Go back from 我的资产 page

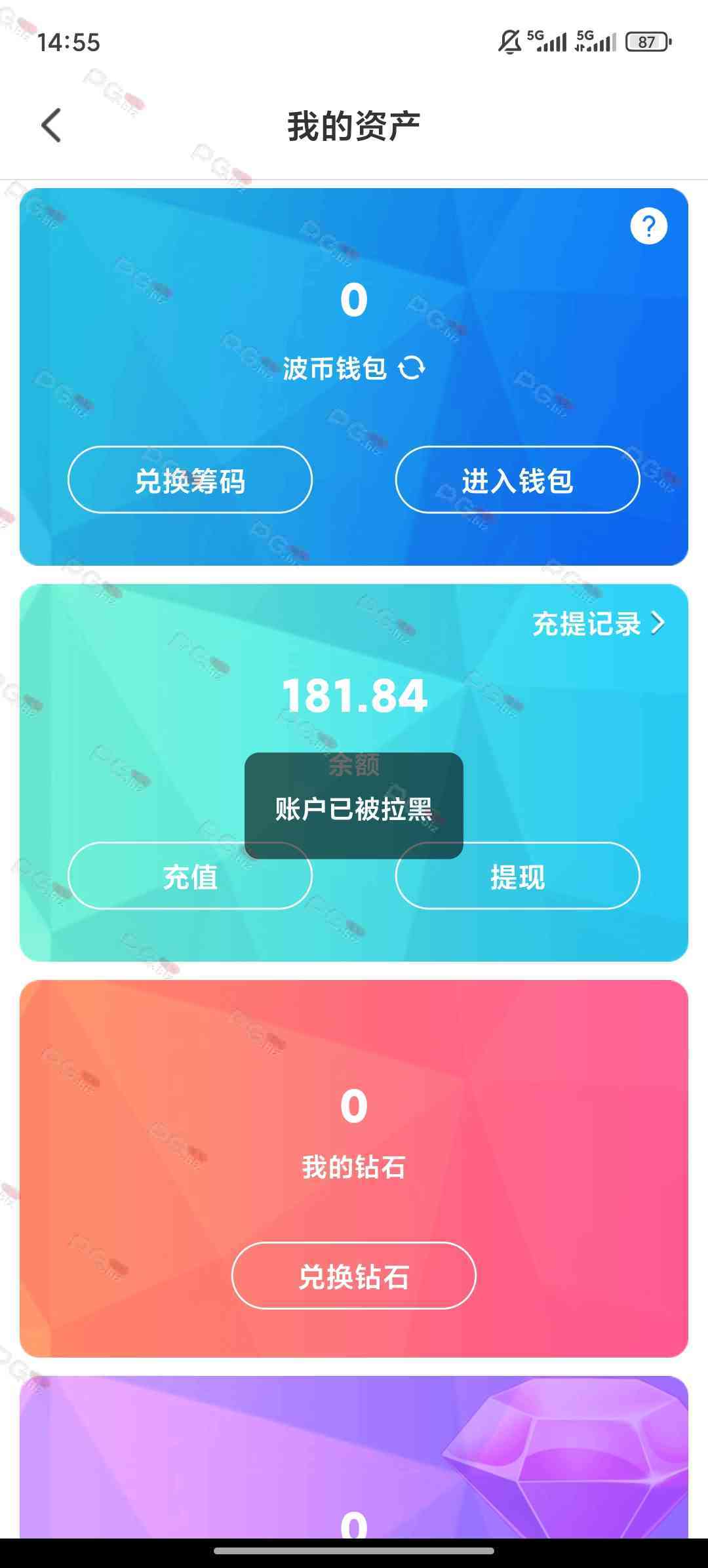[51, 125]
